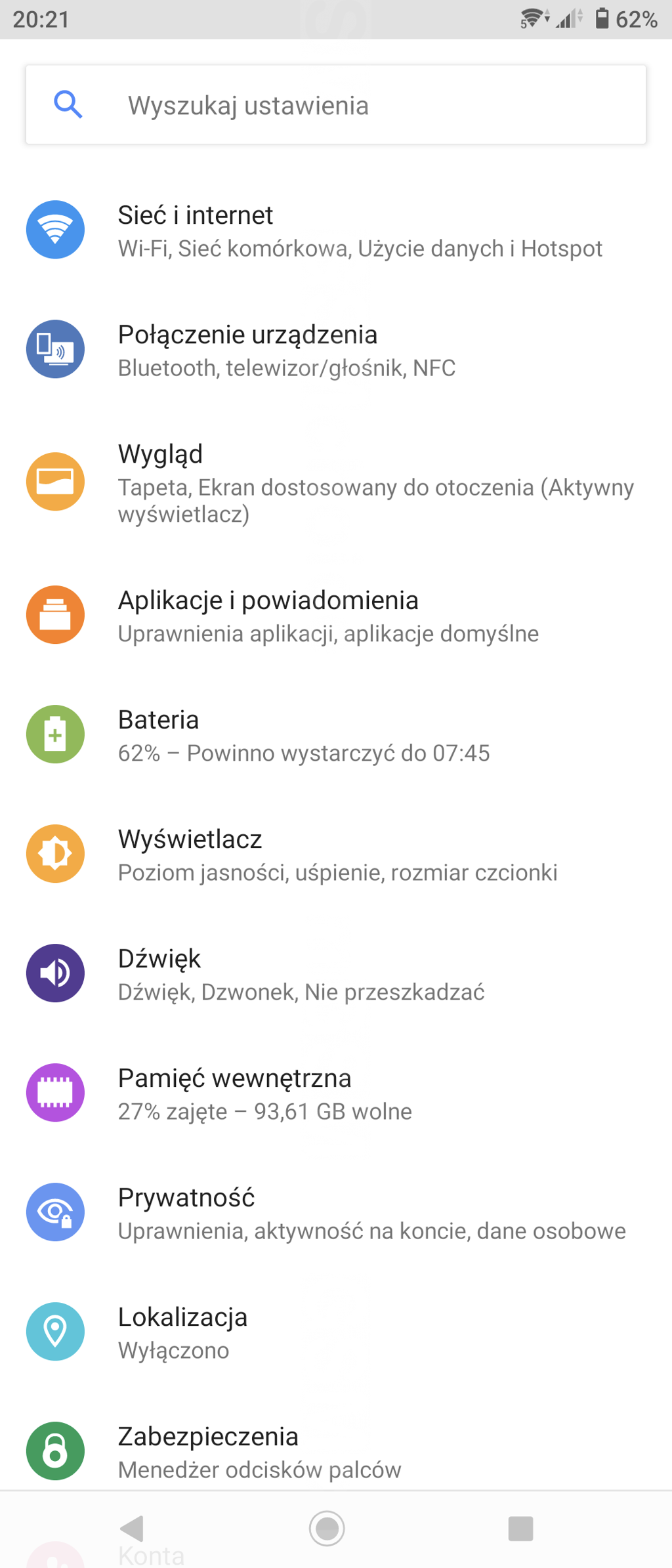The width and height of the screenshot is (672, 1568).
Task: Open Wyświetlacz settings
Action: click(335, 855)
